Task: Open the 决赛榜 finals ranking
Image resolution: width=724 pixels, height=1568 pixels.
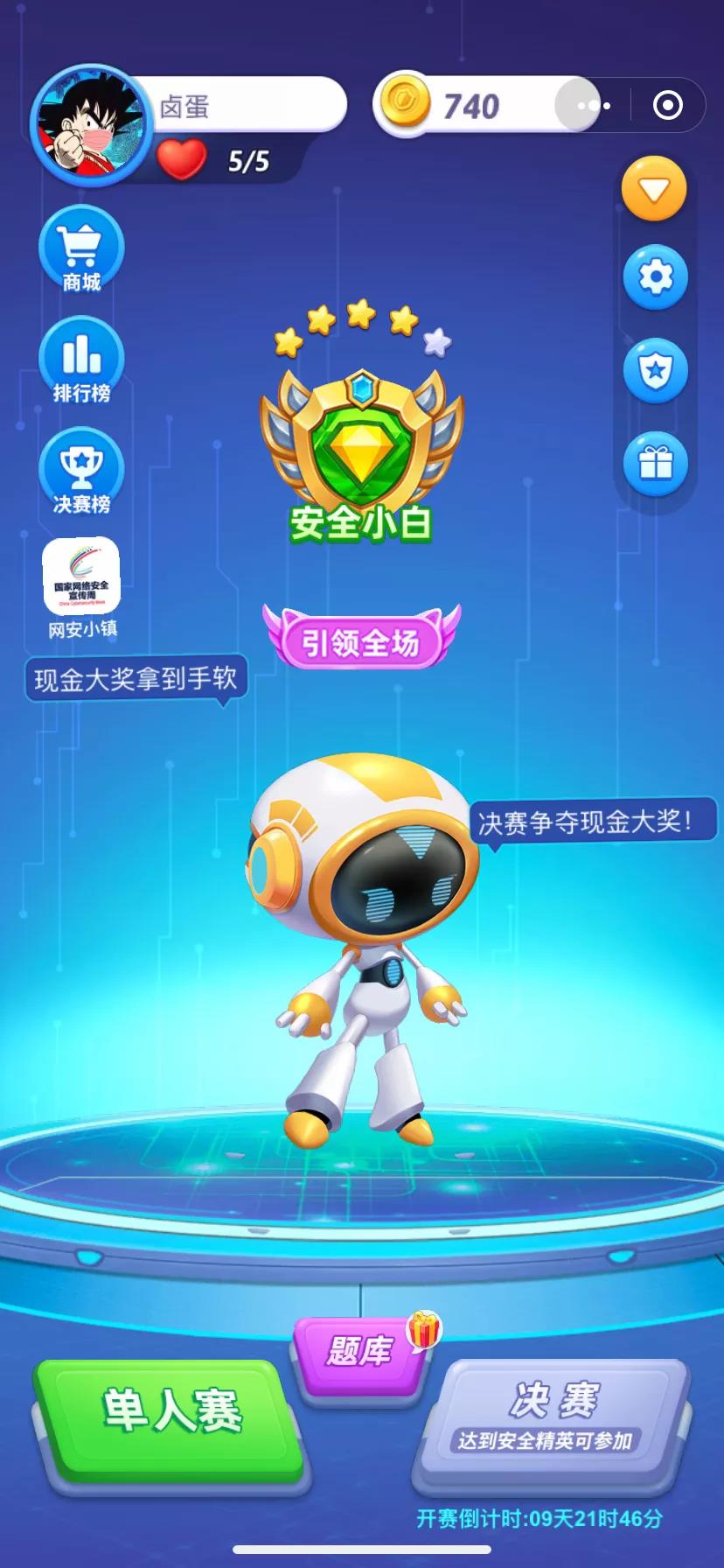Action: point(81,471)
